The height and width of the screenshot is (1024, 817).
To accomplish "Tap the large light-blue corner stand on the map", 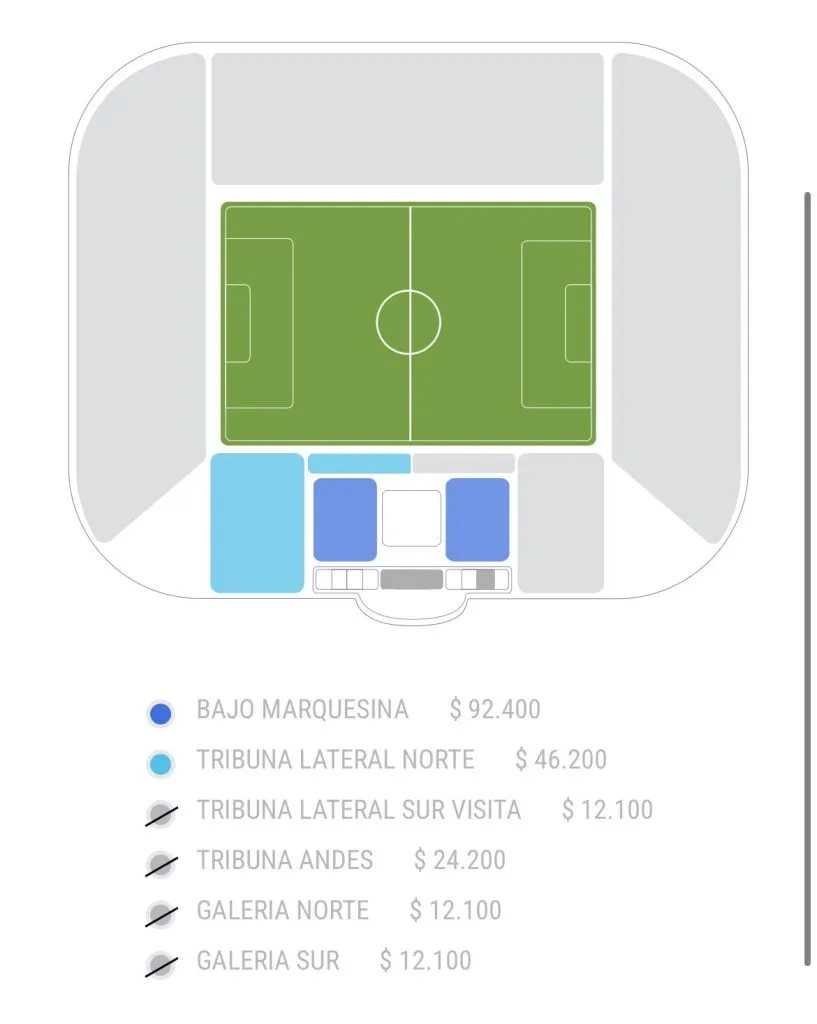I will coord(256,523).
